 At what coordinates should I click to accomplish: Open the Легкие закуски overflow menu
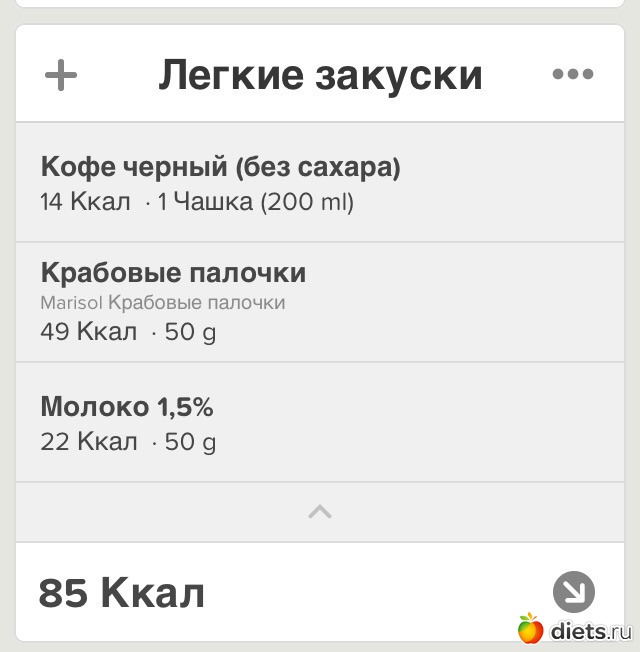click(x=573, y=74)
